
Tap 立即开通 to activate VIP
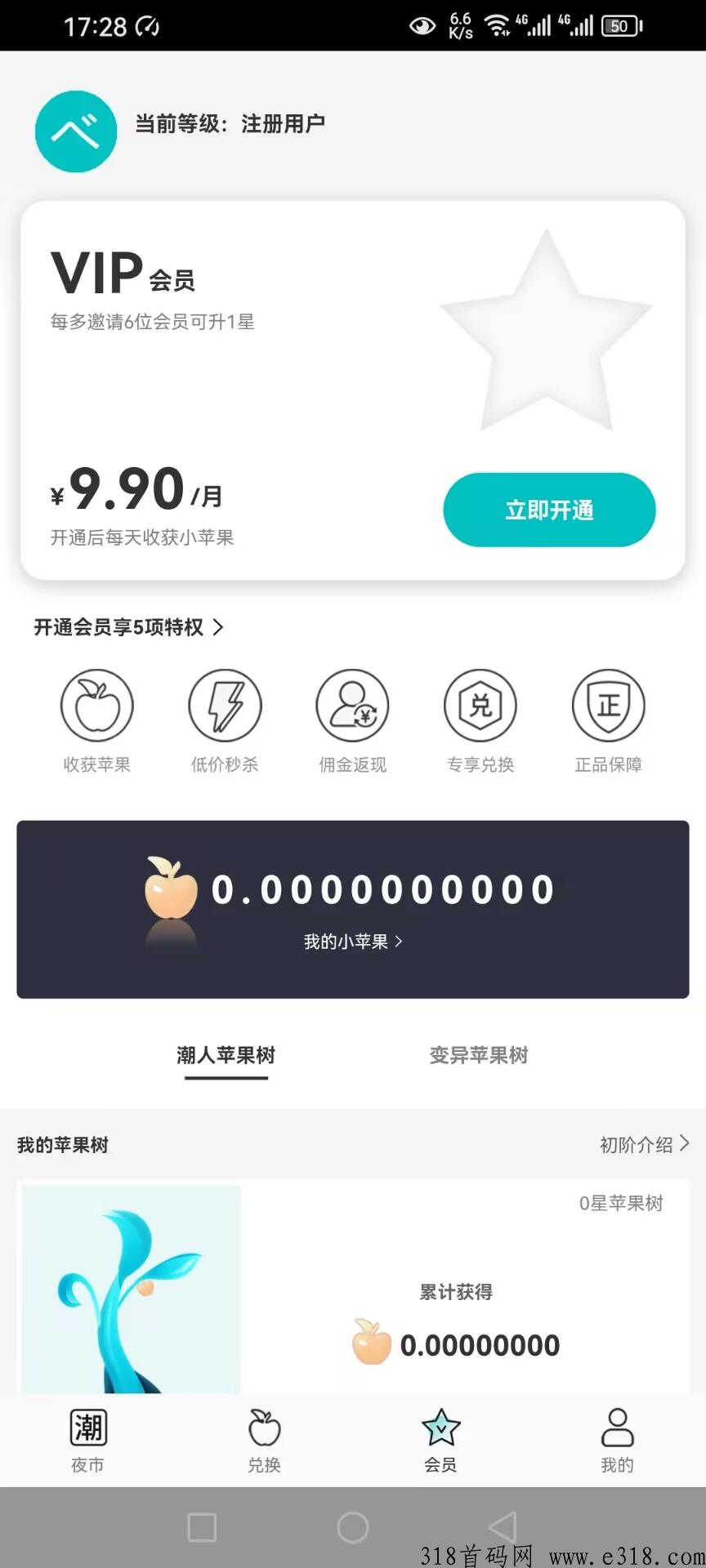point(549,510)
